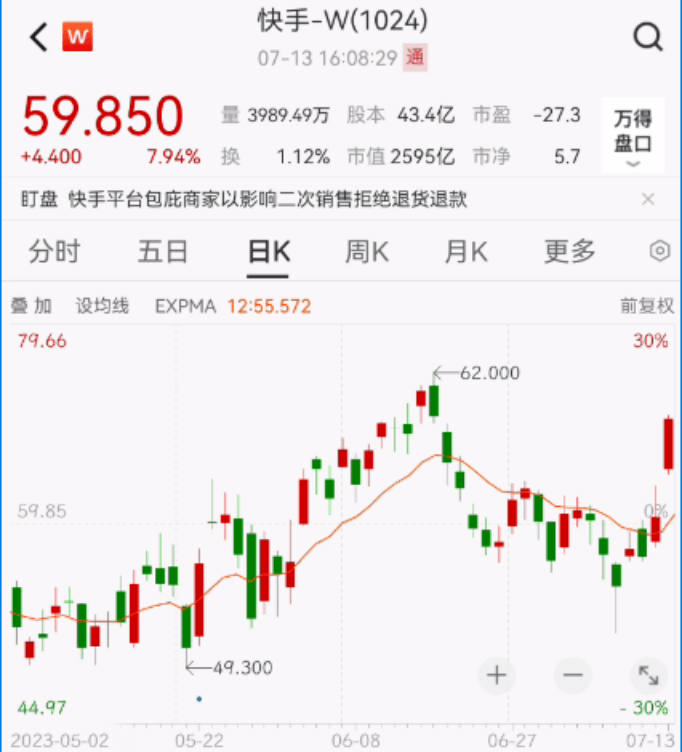Tap 叠加 to overlay another stock
Viewport: 682px width, 752px height.
tap(31, 306)
